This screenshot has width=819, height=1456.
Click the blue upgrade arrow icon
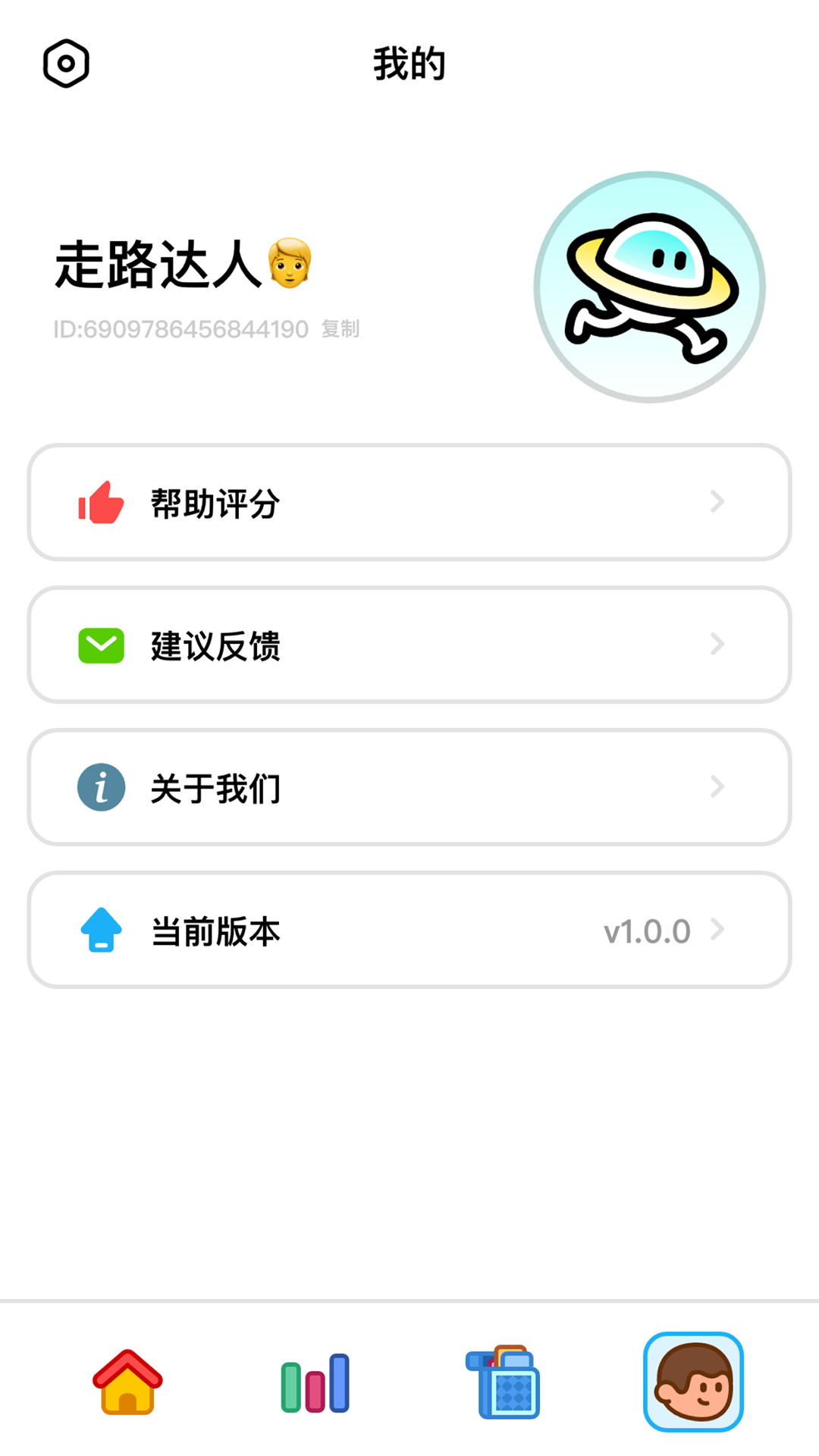[x=99, y=930]
